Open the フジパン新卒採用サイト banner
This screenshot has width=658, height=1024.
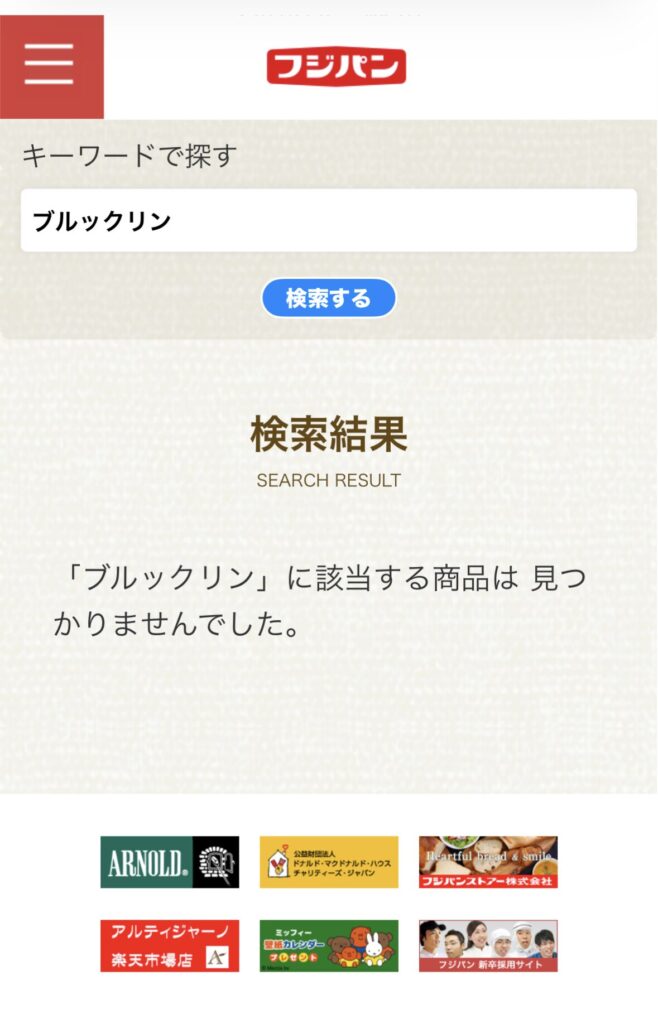tap(488, 946)
